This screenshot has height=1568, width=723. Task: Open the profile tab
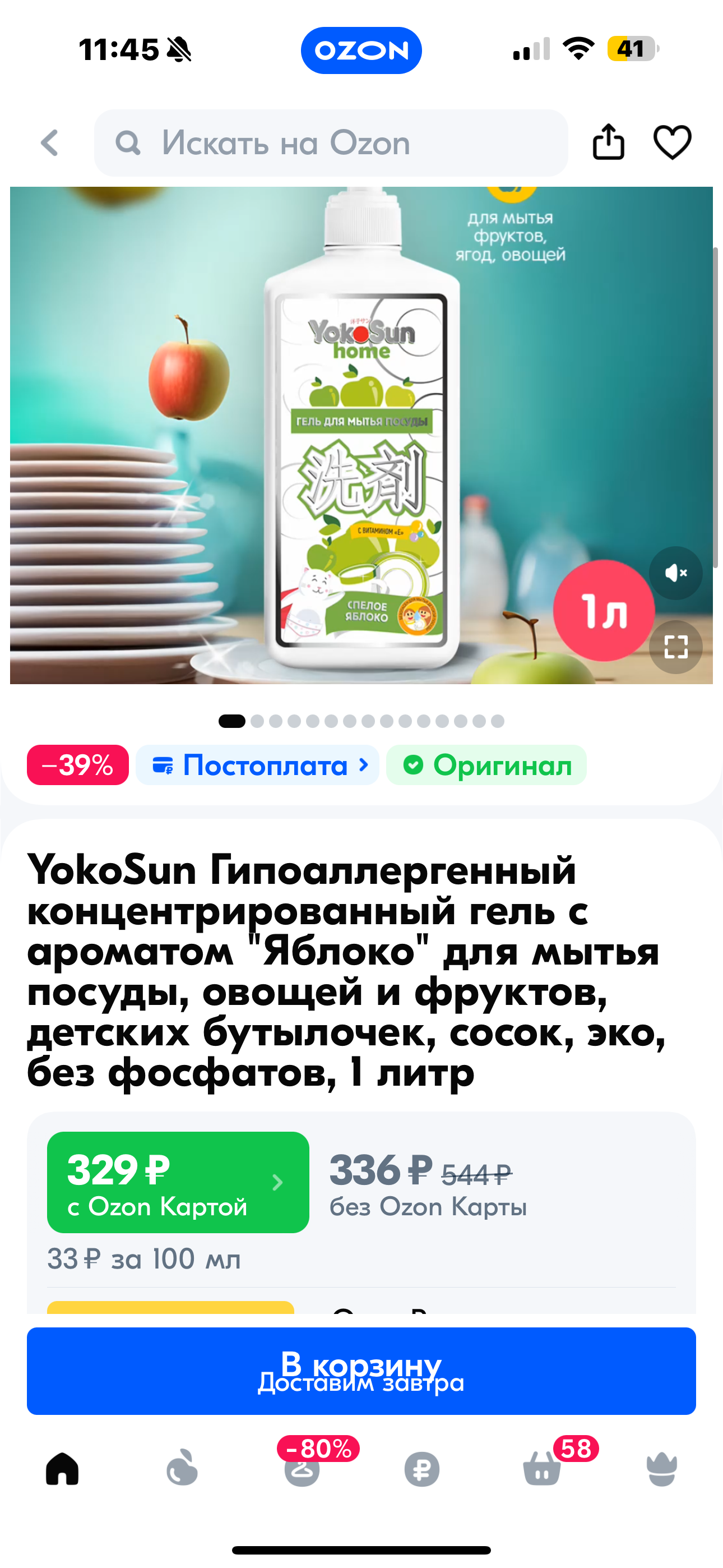pyautogui.click(x=661, y=1469)
